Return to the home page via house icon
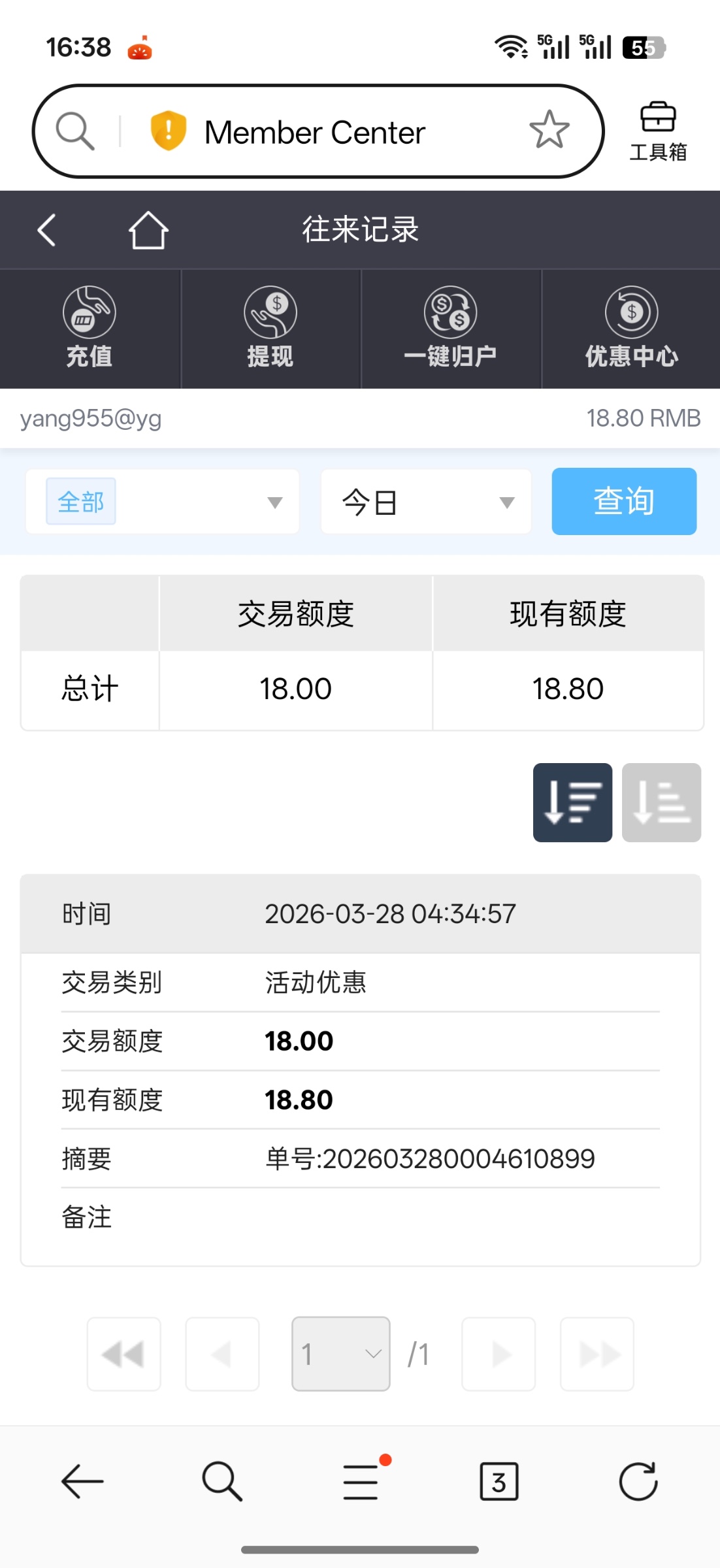Image resolution: width=720 pixels, height=1568 pixels. click(x=148, y=230)
